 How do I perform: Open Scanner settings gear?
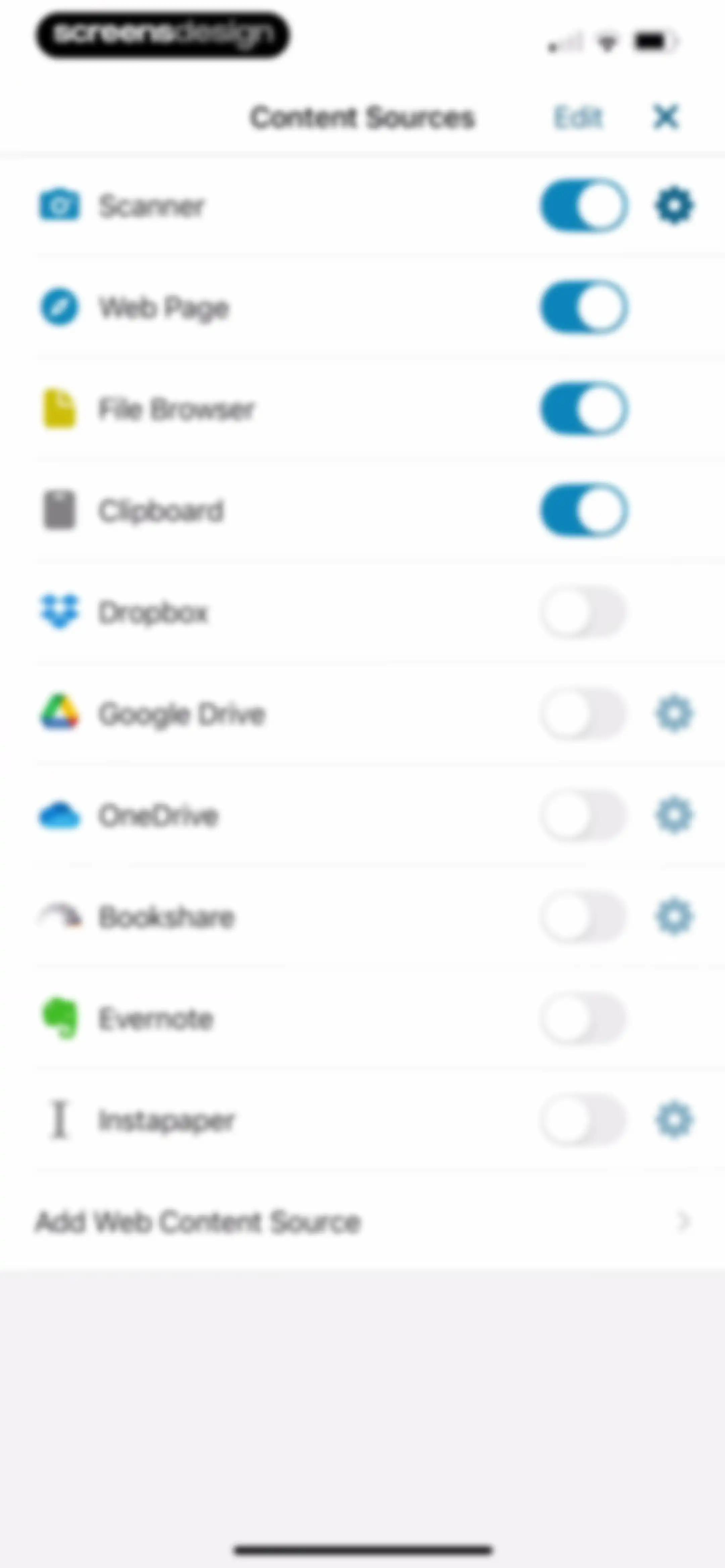pyautogui.click(x=674, y=206)
